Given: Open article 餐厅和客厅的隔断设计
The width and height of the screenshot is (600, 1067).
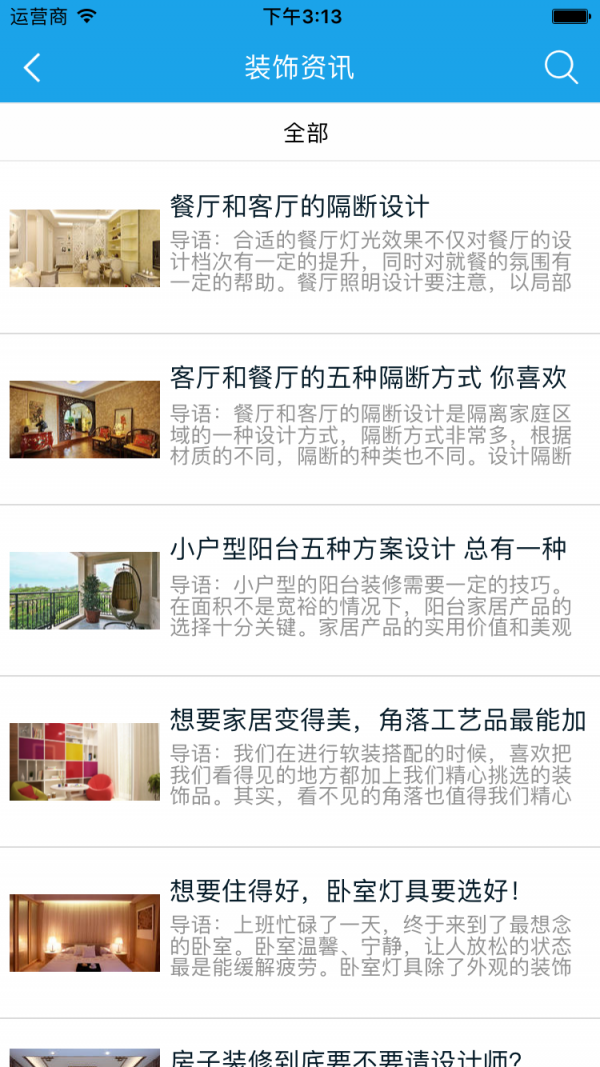Looking at the screenshot, I should pyautogui.click(x=300, y=247).
